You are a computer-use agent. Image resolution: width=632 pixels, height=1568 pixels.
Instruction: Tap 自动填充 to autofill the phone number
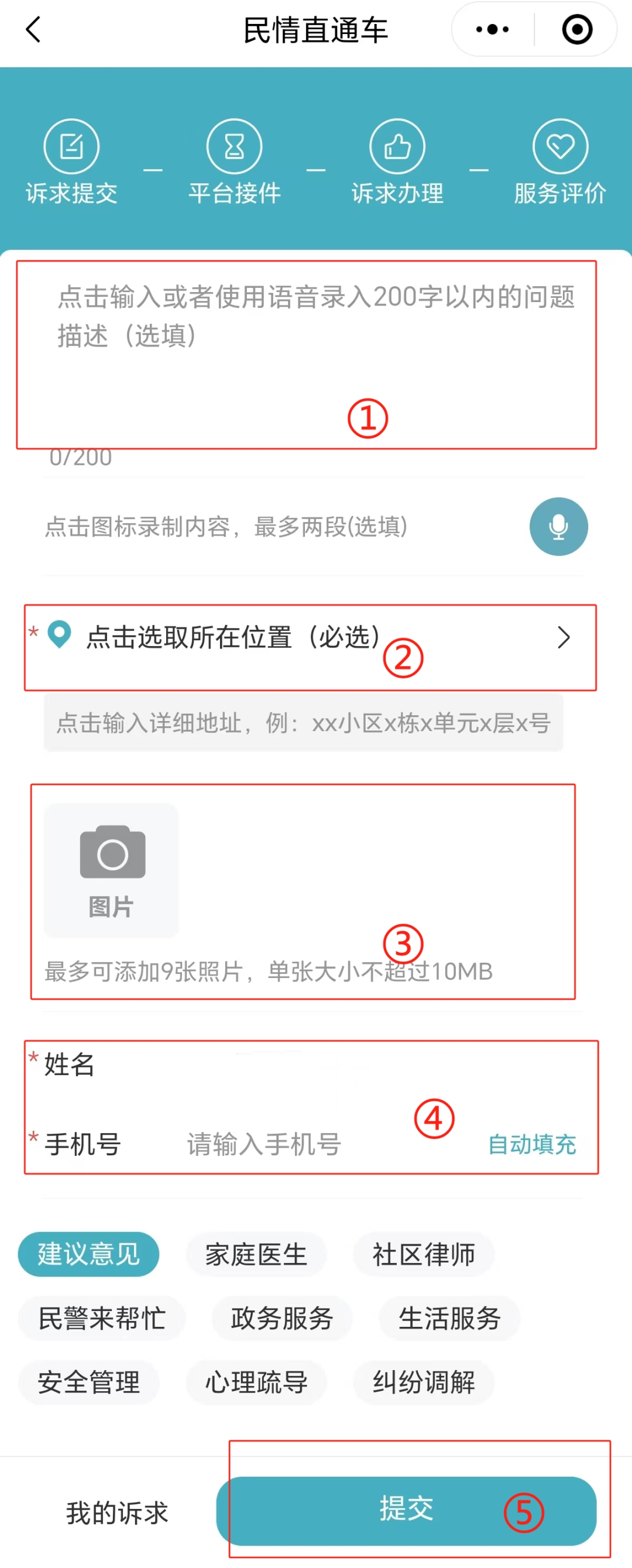point(531,1144)
